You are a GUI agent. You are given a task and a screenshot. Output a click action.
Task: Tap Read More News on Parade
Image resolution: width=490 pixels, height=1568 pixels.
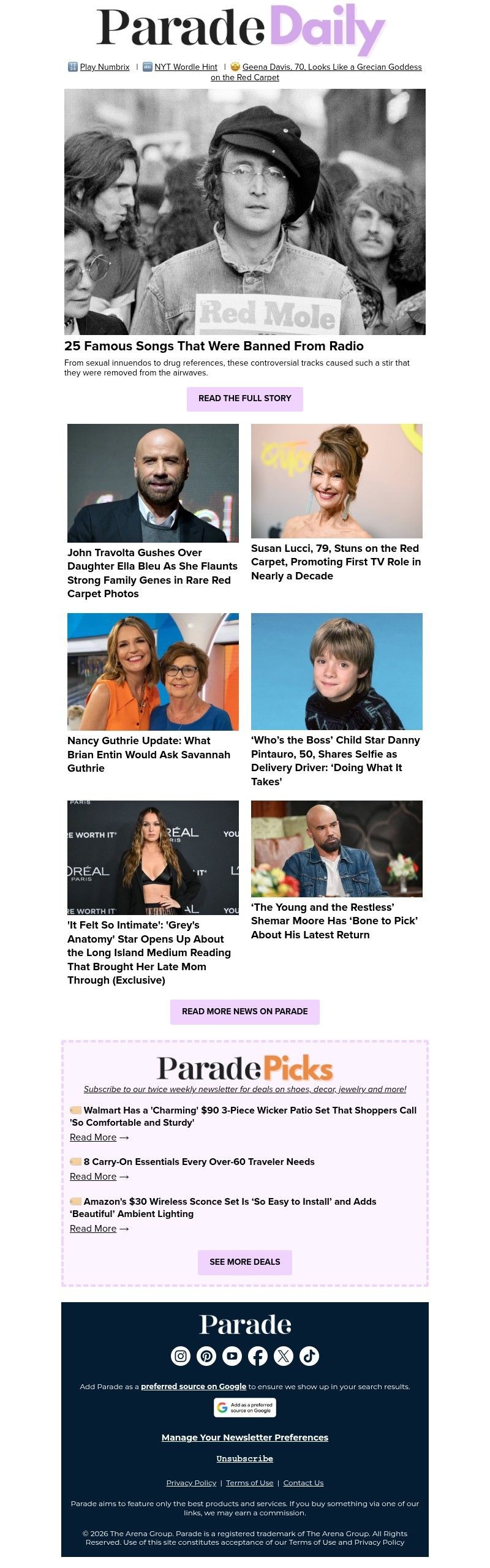244,1011
